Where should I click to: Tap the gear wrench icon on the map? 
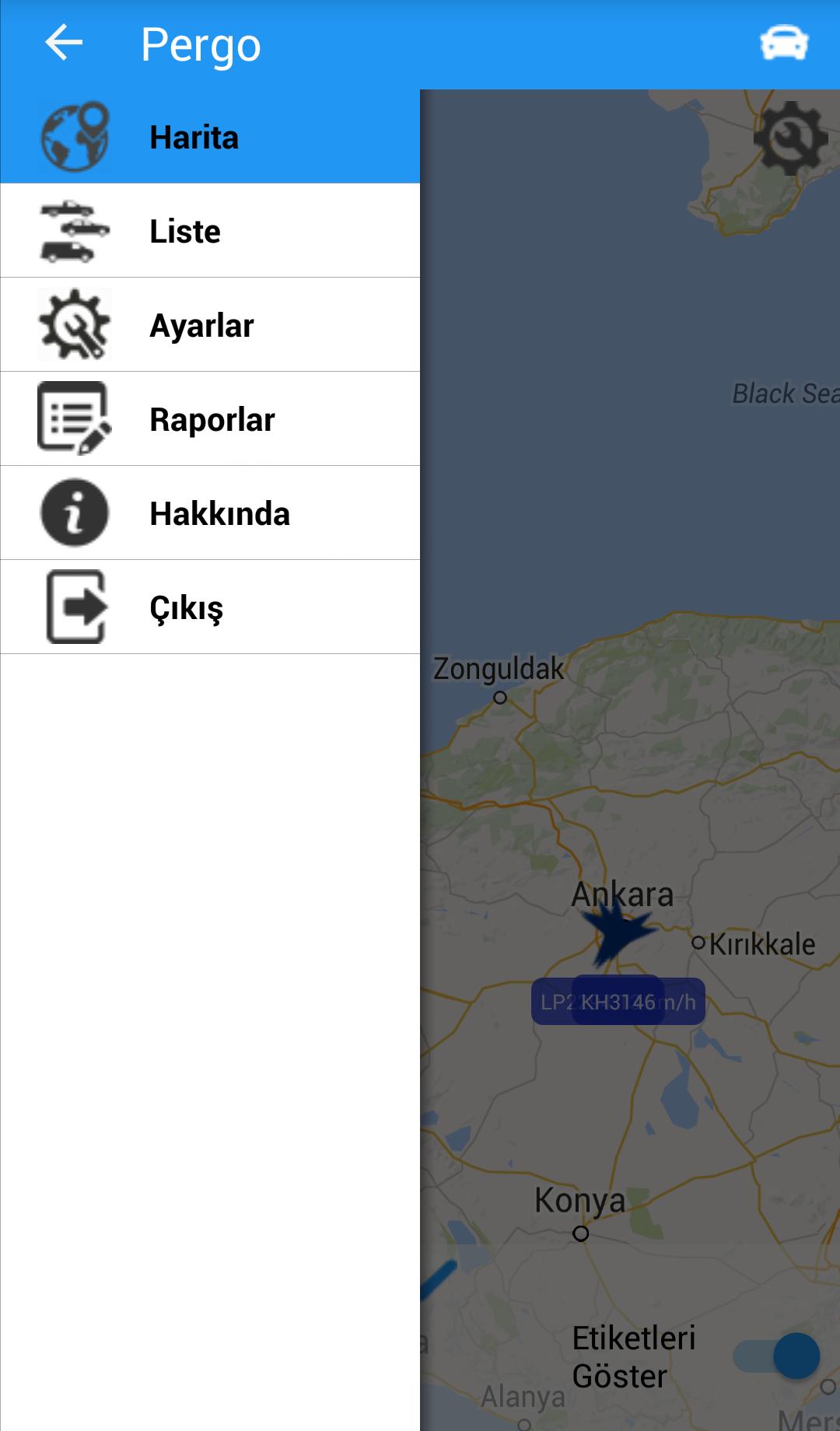coord(790,138)
